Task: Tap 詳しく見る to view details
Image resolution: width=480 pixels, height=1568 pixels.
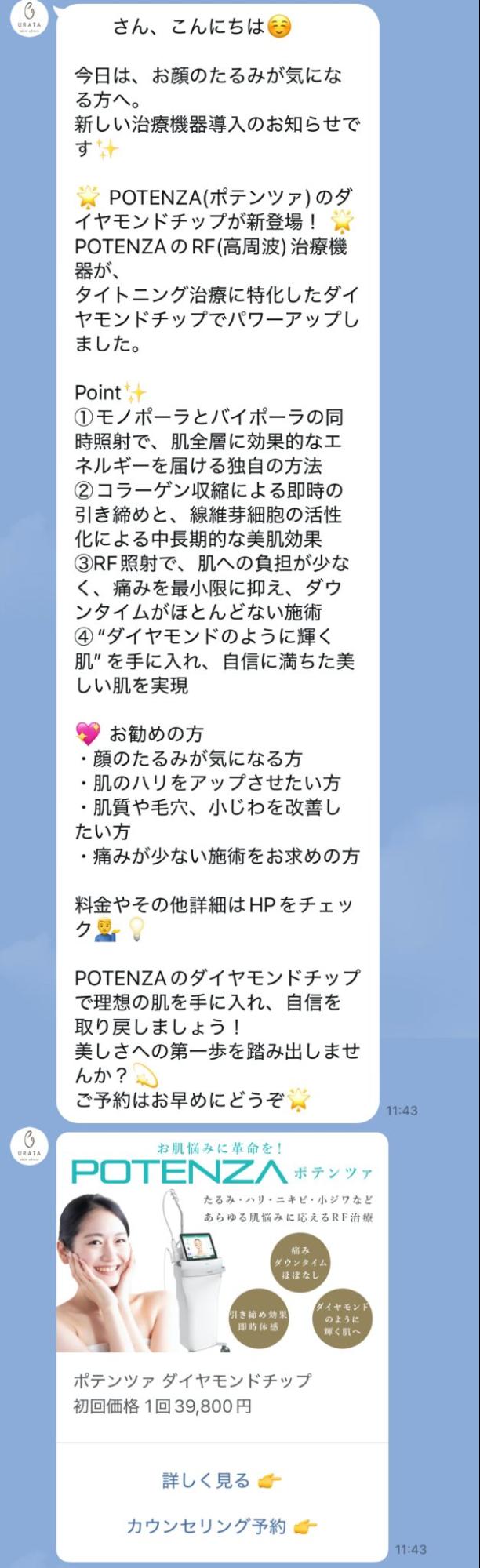Action: click(221, 1480)
